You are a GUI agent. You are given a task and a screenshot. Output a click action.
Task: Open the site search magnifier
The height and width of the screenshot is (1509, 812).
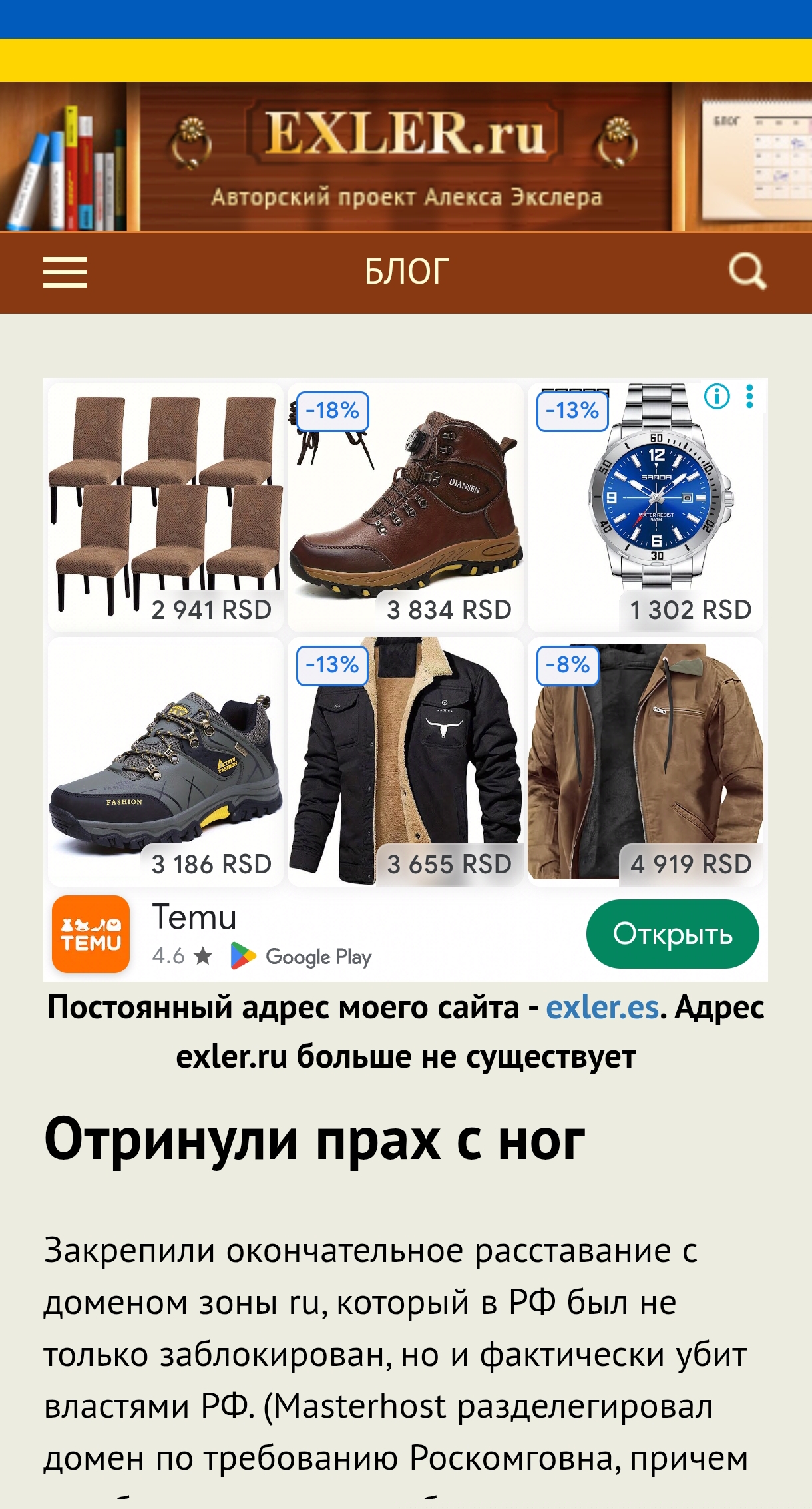tap(747, 271)
